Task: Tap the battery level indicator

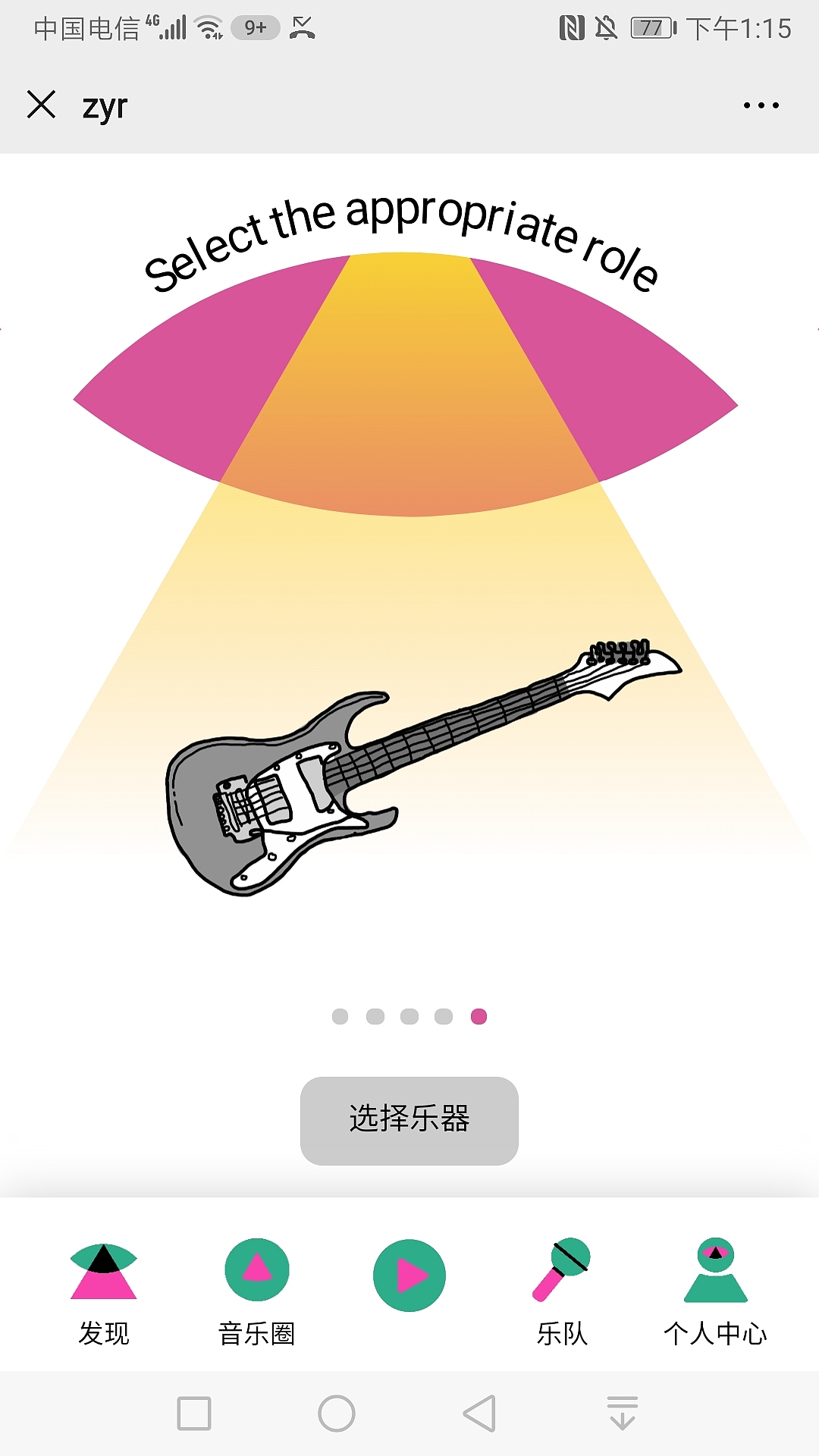Action: 654,27
